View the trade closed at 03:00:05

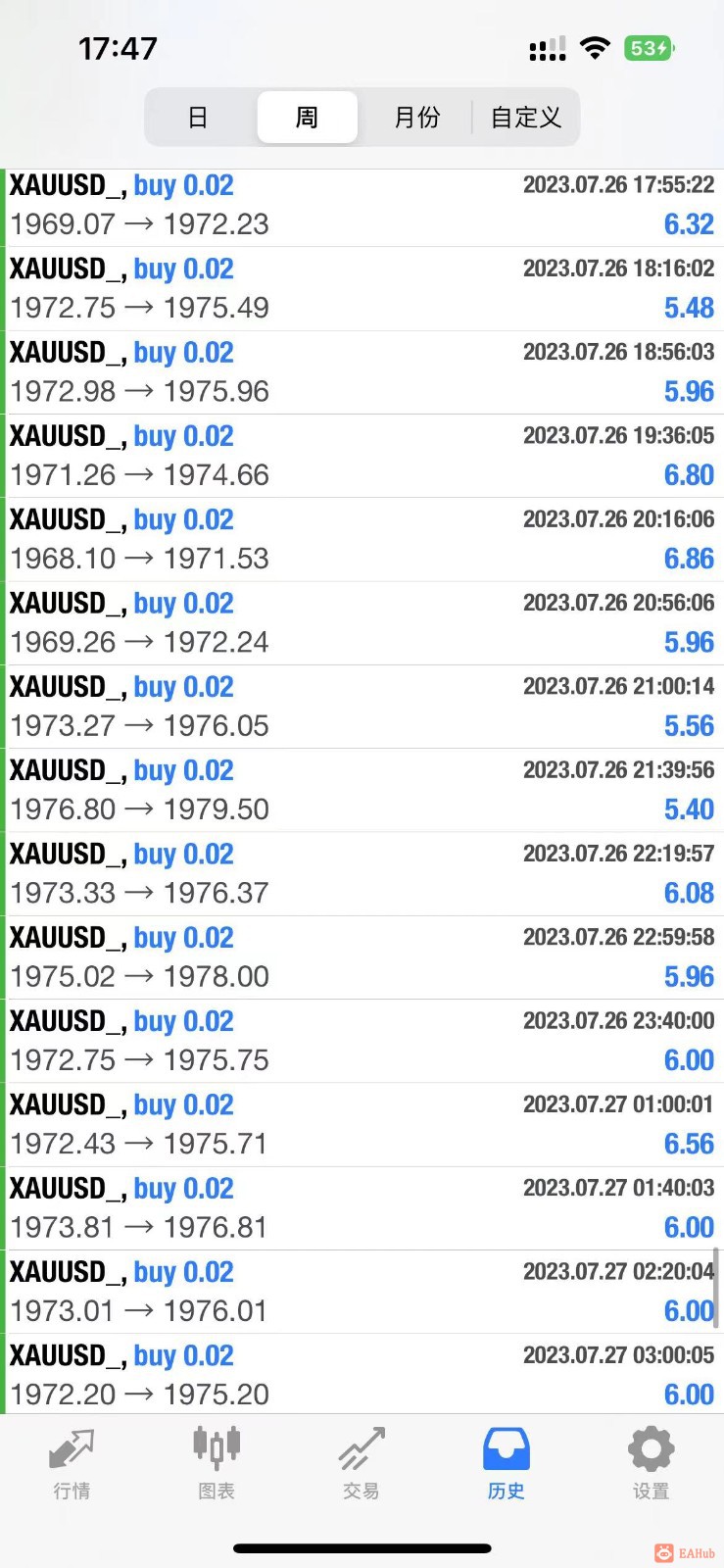pyautogui.click(x=362, y=1375)
